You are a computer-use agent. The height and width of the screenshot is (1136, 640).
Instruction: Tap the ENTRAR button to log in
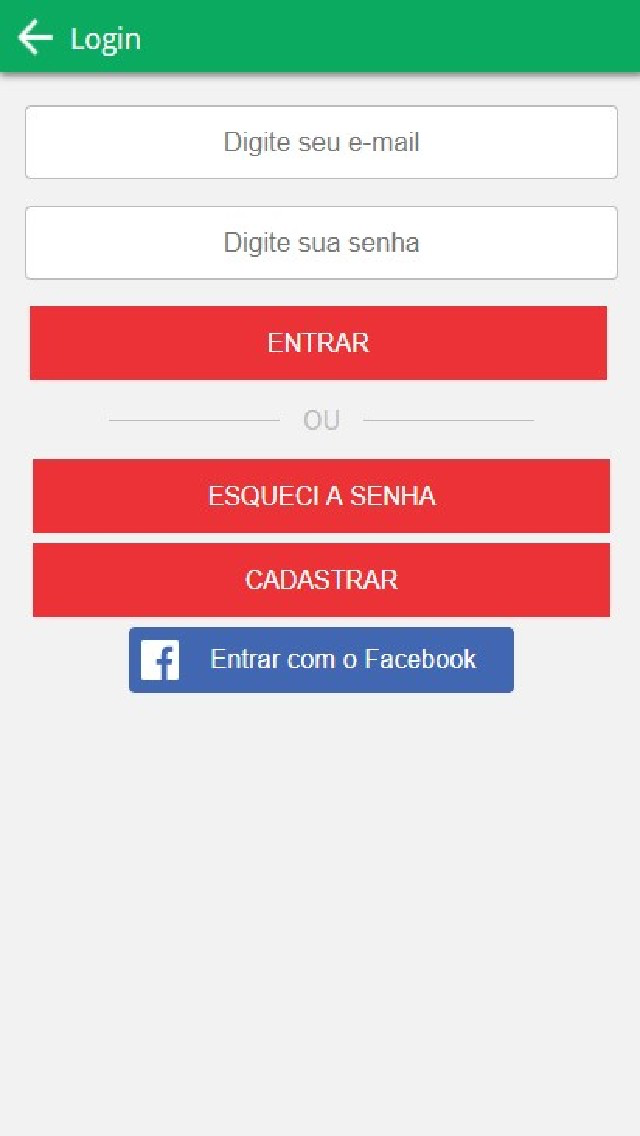[318, 343]
